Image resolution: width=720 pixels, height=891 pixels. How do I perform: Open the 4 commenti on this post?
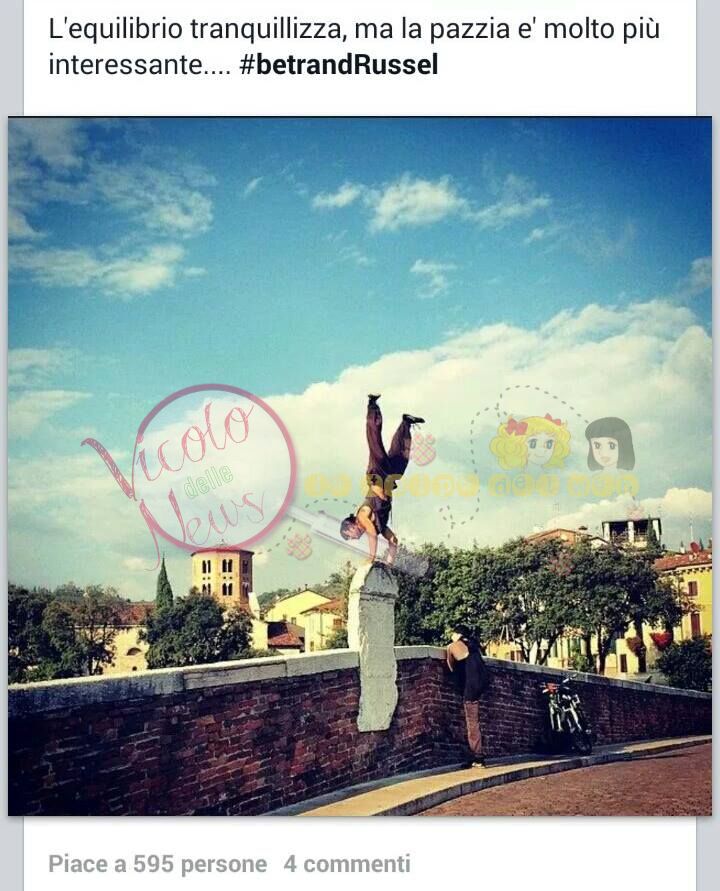tap(346, 864)
